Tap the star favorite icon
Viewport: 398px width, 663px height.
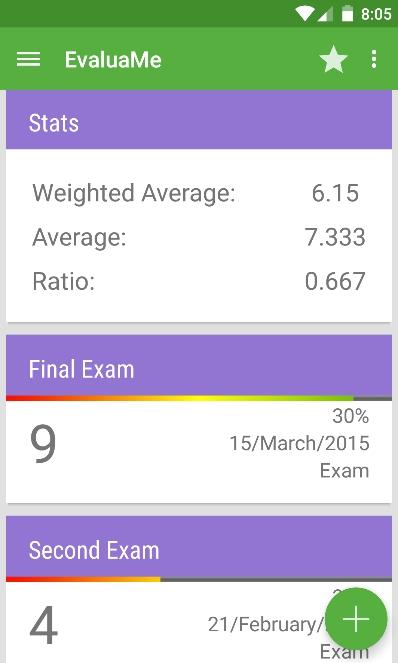pyautogui.click(x=333, y=59)
